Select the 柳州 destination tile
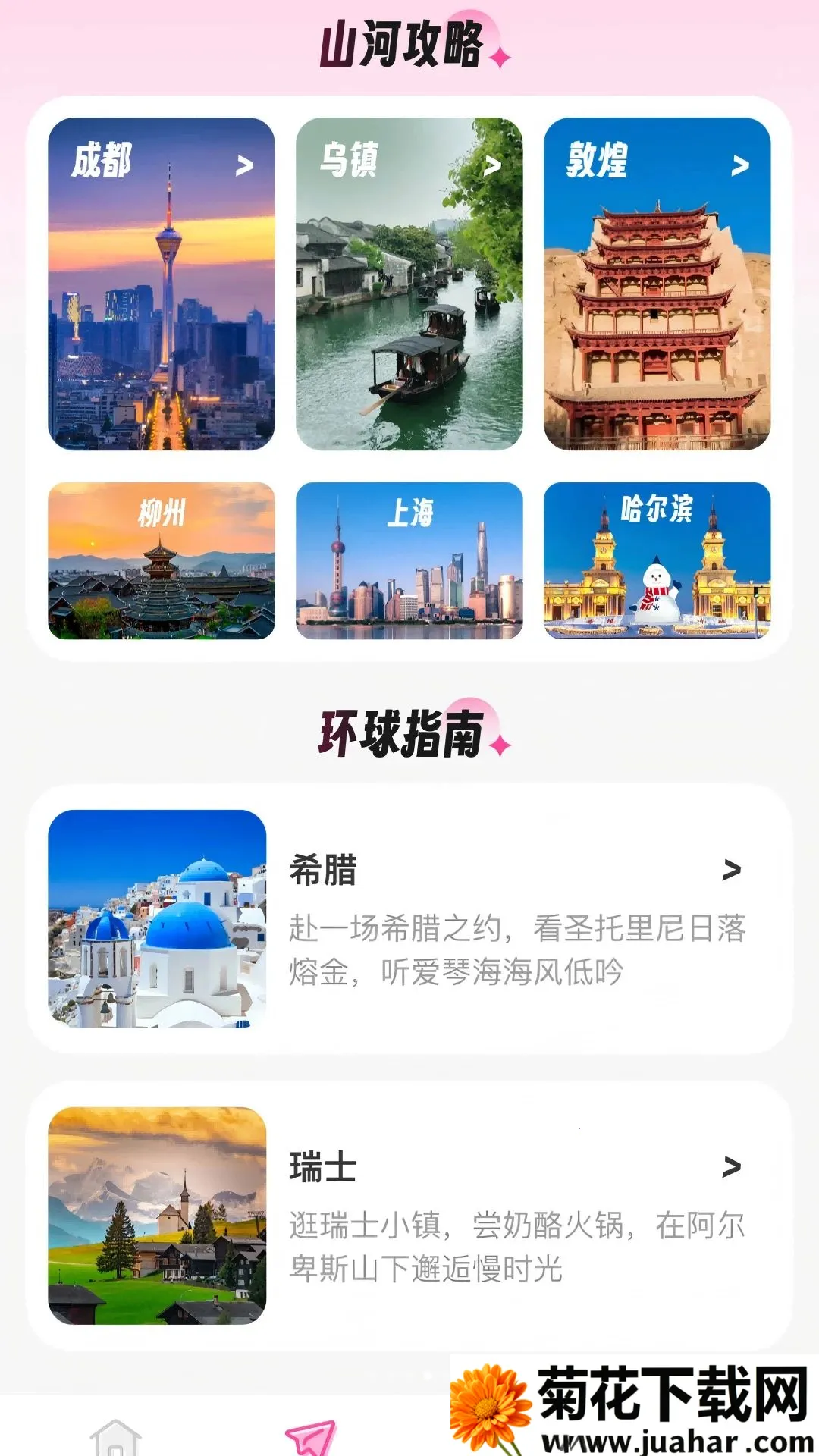 162,560
